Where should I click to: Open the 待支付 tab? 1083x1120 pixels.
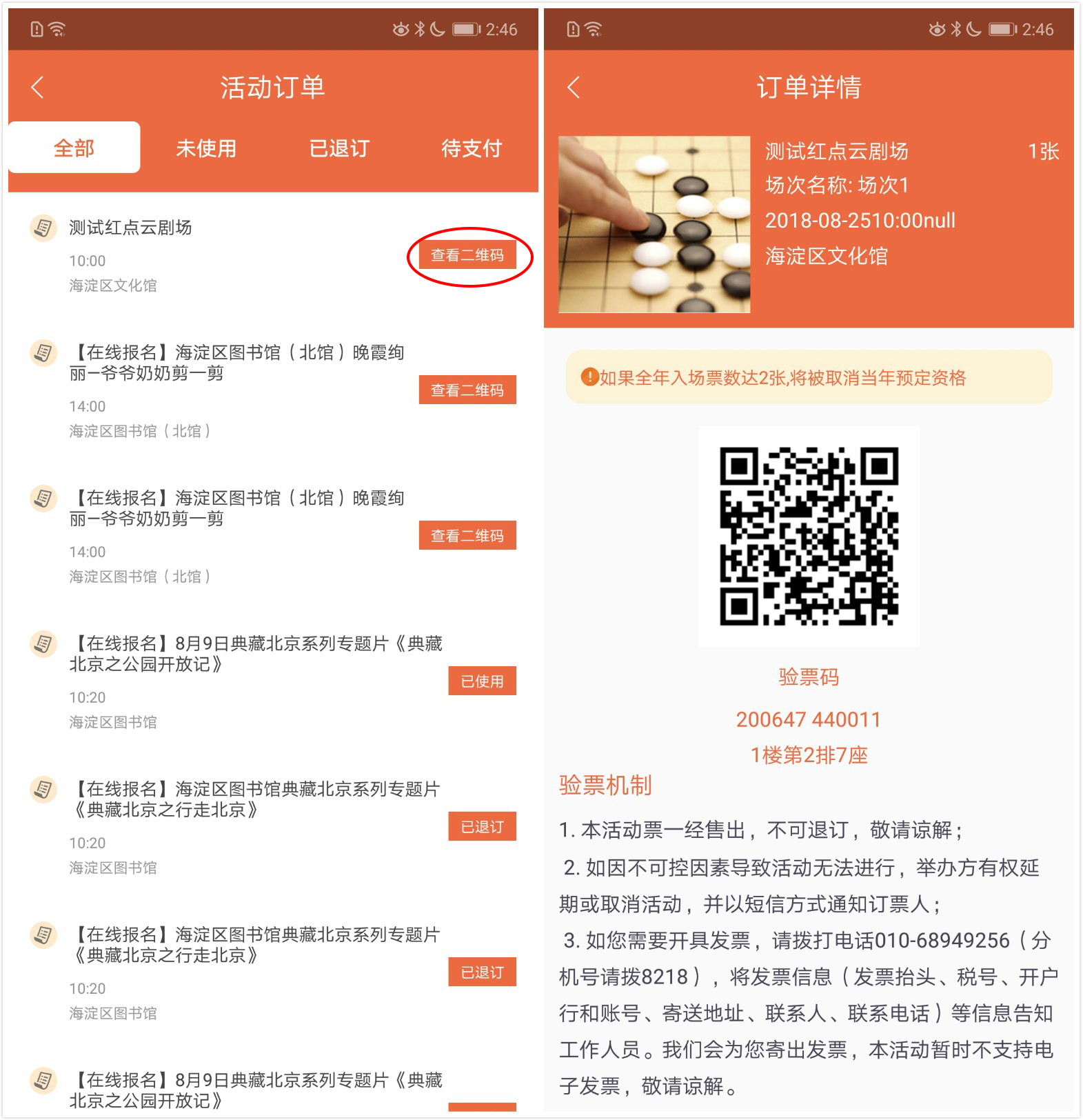(x=472, y=148)
